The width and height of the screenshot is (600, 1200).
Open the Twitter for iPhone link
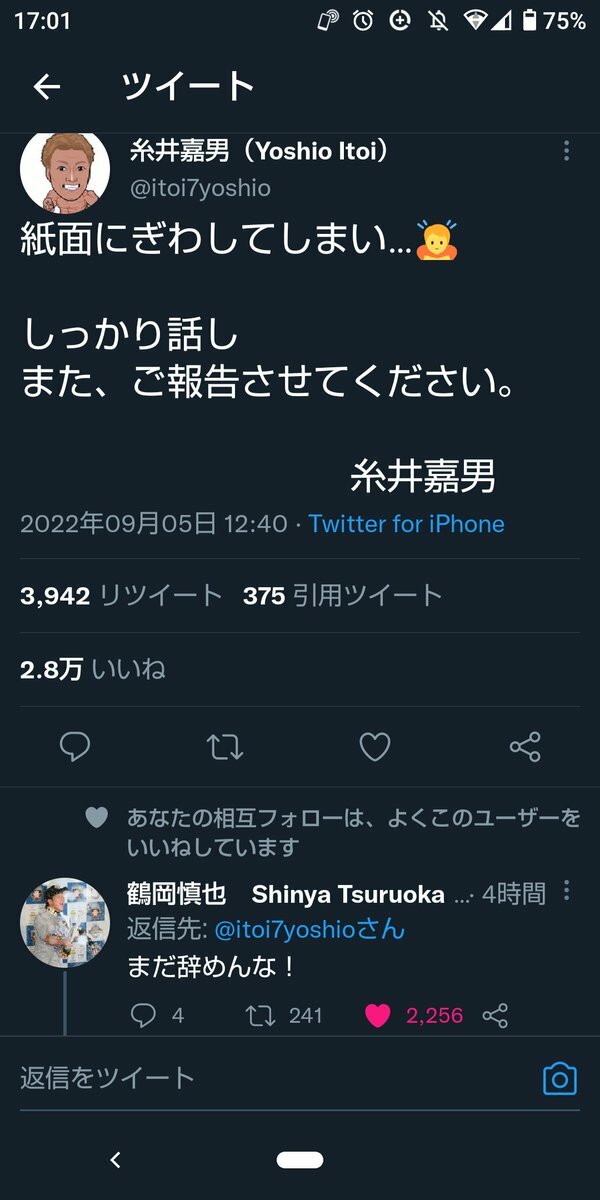[x=406, y=524]
